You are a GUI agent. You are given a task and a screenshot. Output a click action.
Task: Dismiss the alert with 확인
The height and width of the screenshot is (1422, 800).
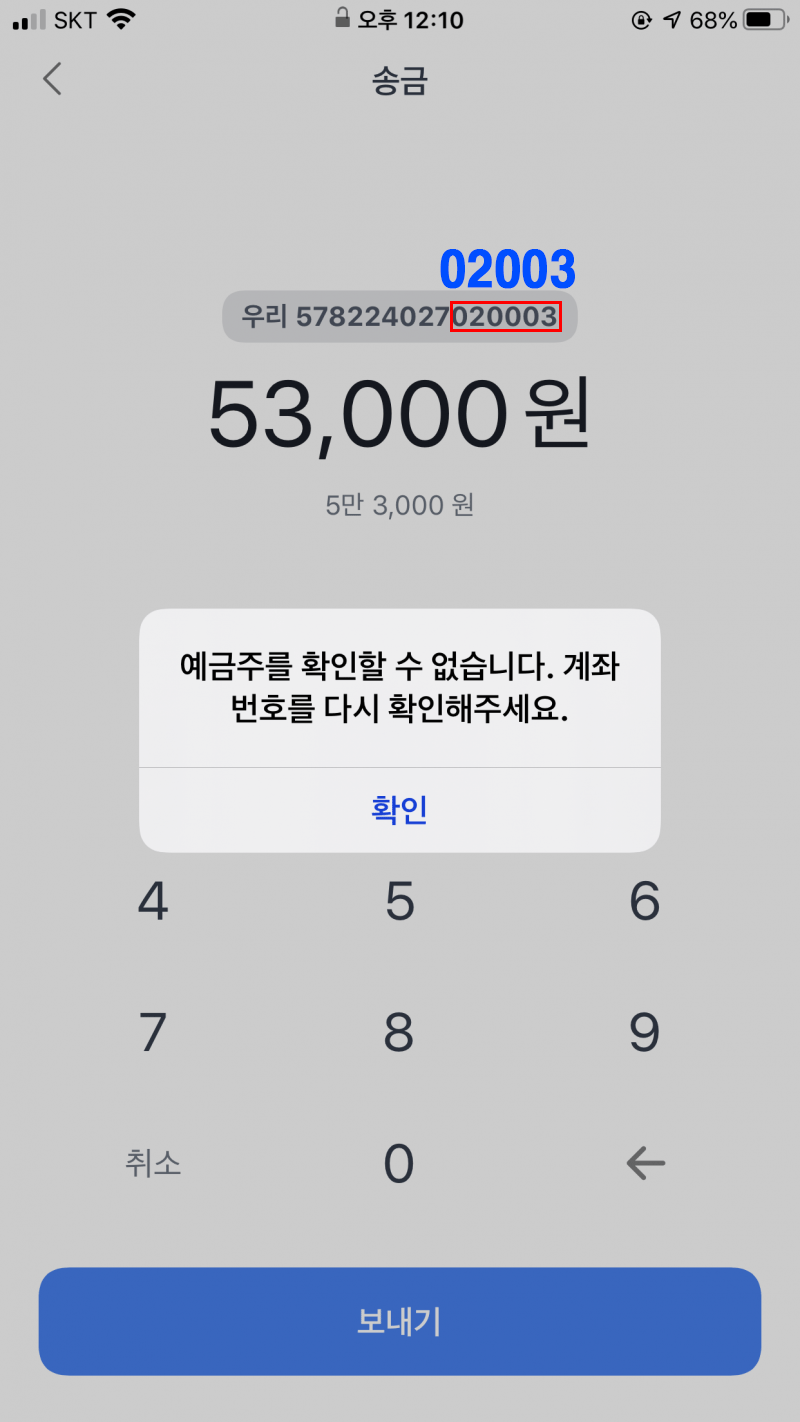coord(399,810)
